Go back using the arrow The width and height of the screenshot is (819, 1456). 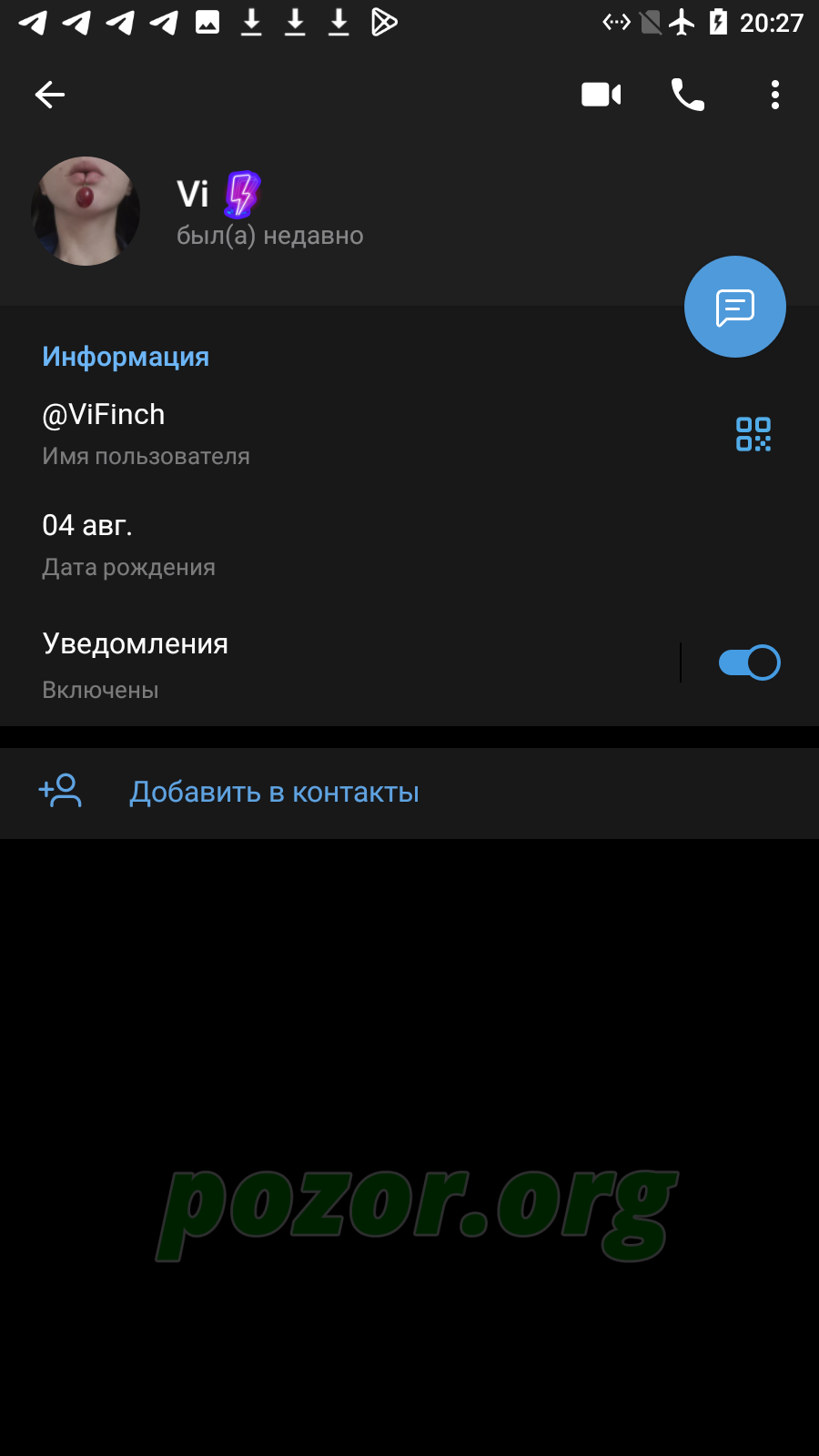pyautogui.click(x=50, y=95)
